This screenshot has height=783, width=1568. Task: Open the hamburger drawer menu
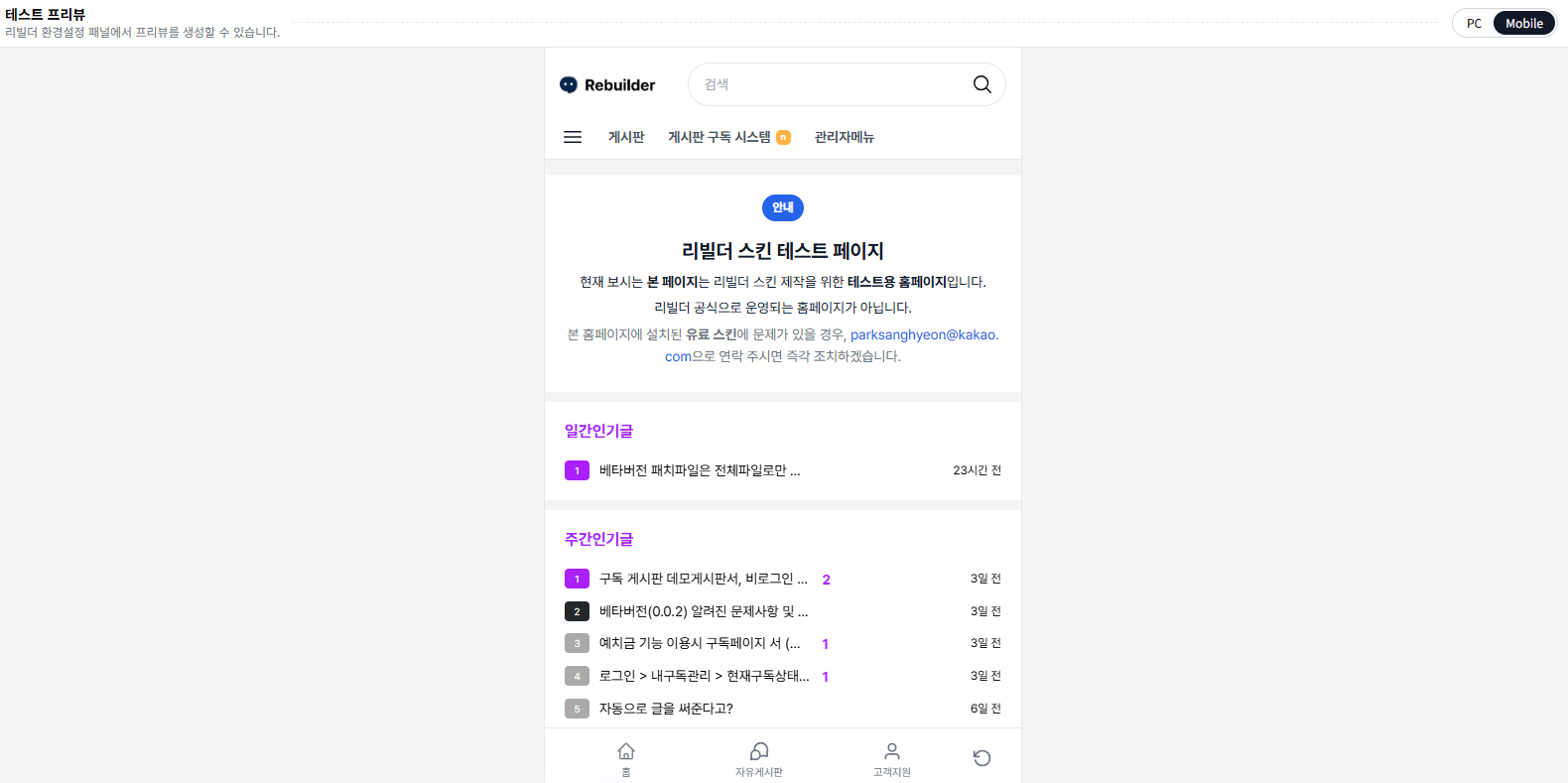[573, 137]
